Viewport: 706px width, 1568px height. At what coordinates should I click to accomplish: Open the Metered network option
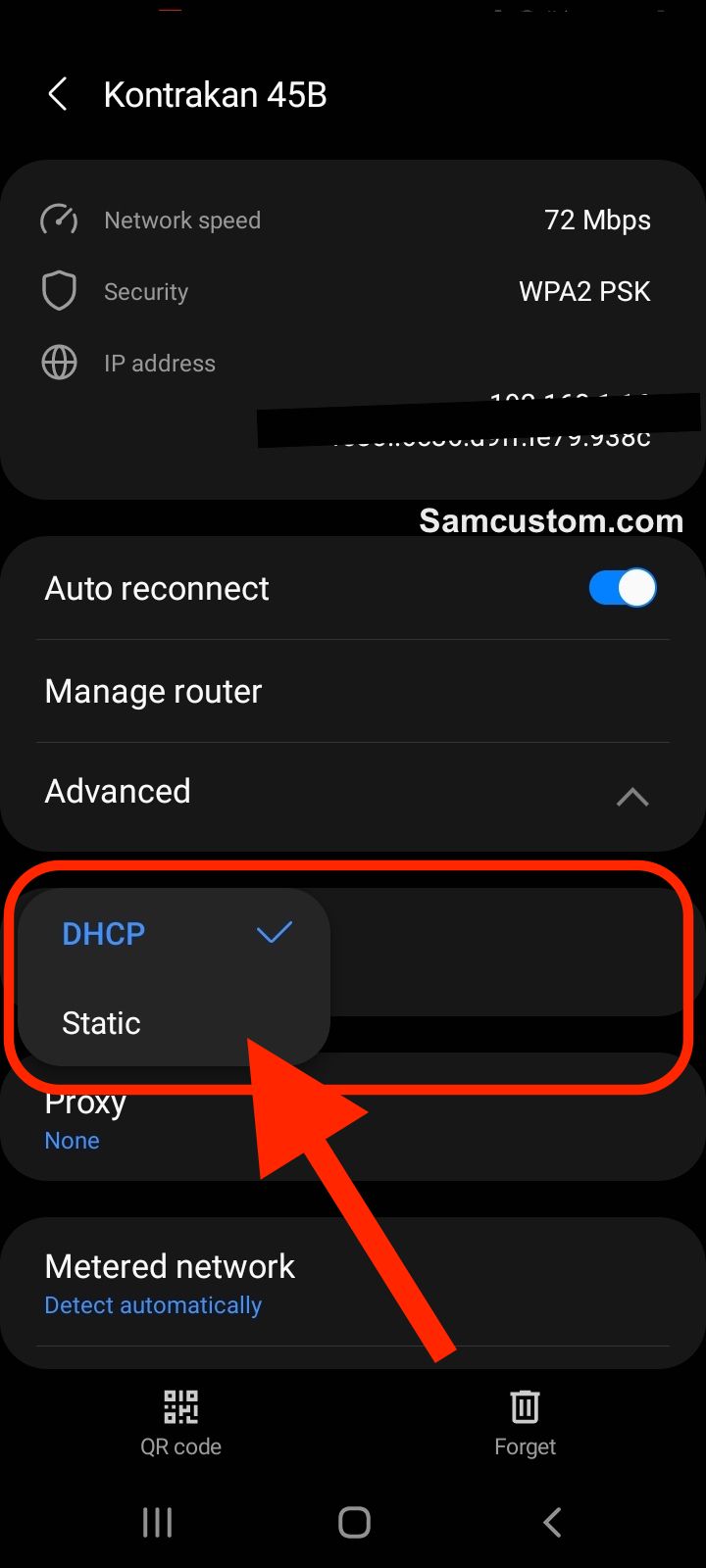(353, 1284)
